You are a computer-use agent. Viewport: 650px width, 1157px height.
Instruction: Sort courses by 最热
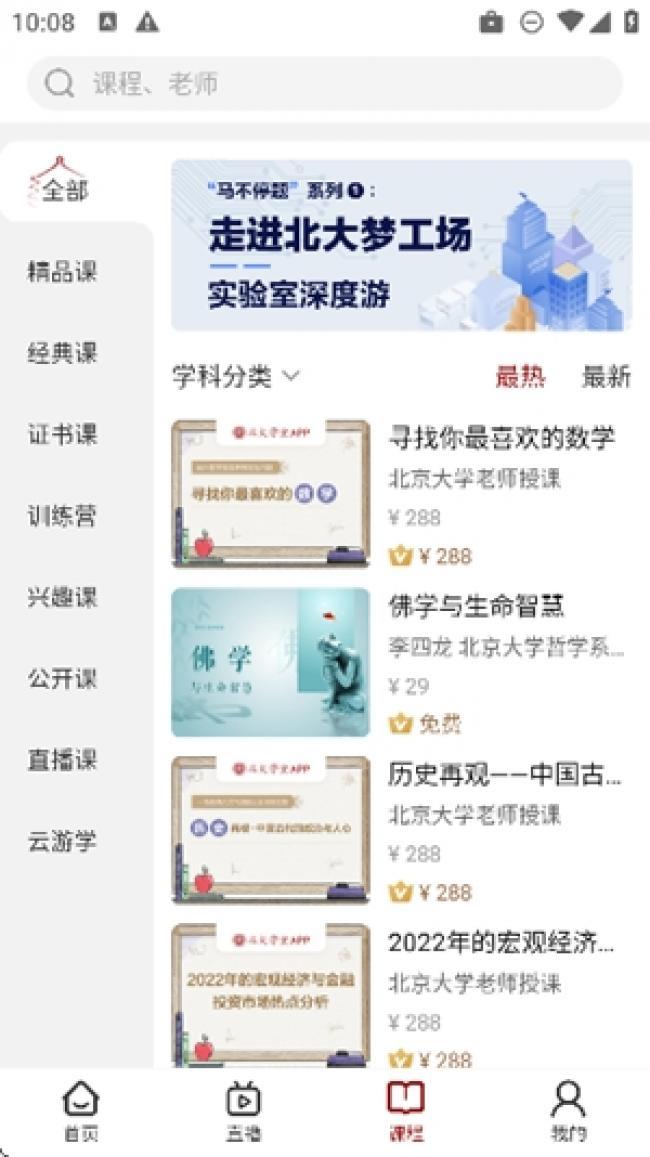tap(520, 377)
